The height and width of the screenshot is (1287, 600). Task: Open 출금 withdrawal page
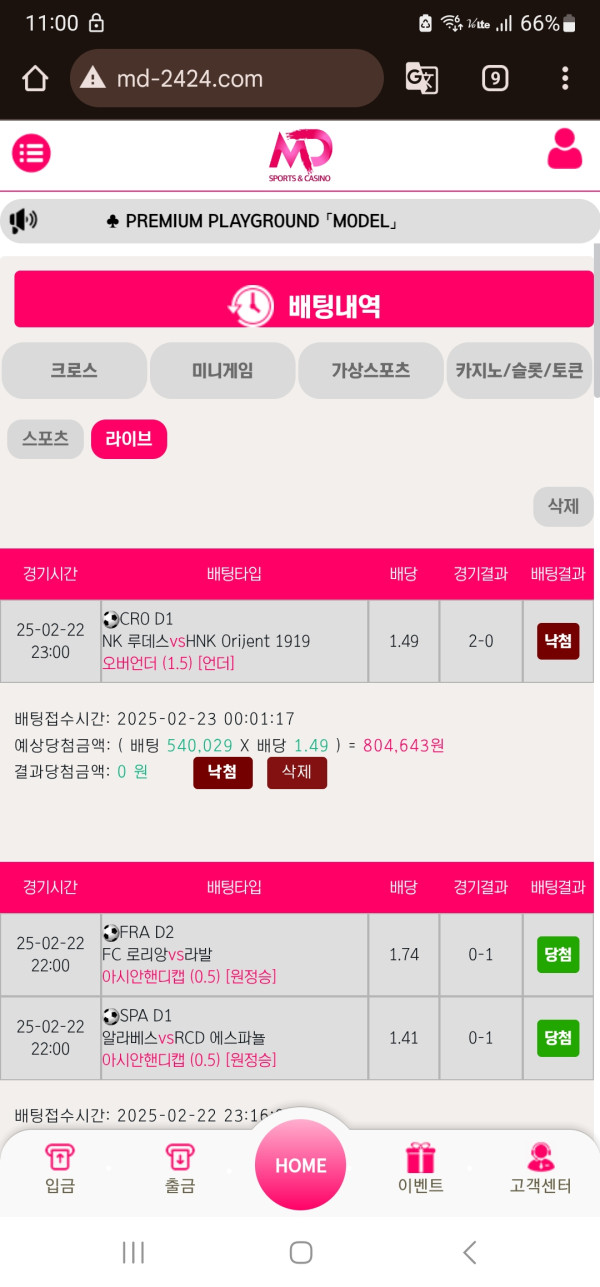tap(180, 1168)
